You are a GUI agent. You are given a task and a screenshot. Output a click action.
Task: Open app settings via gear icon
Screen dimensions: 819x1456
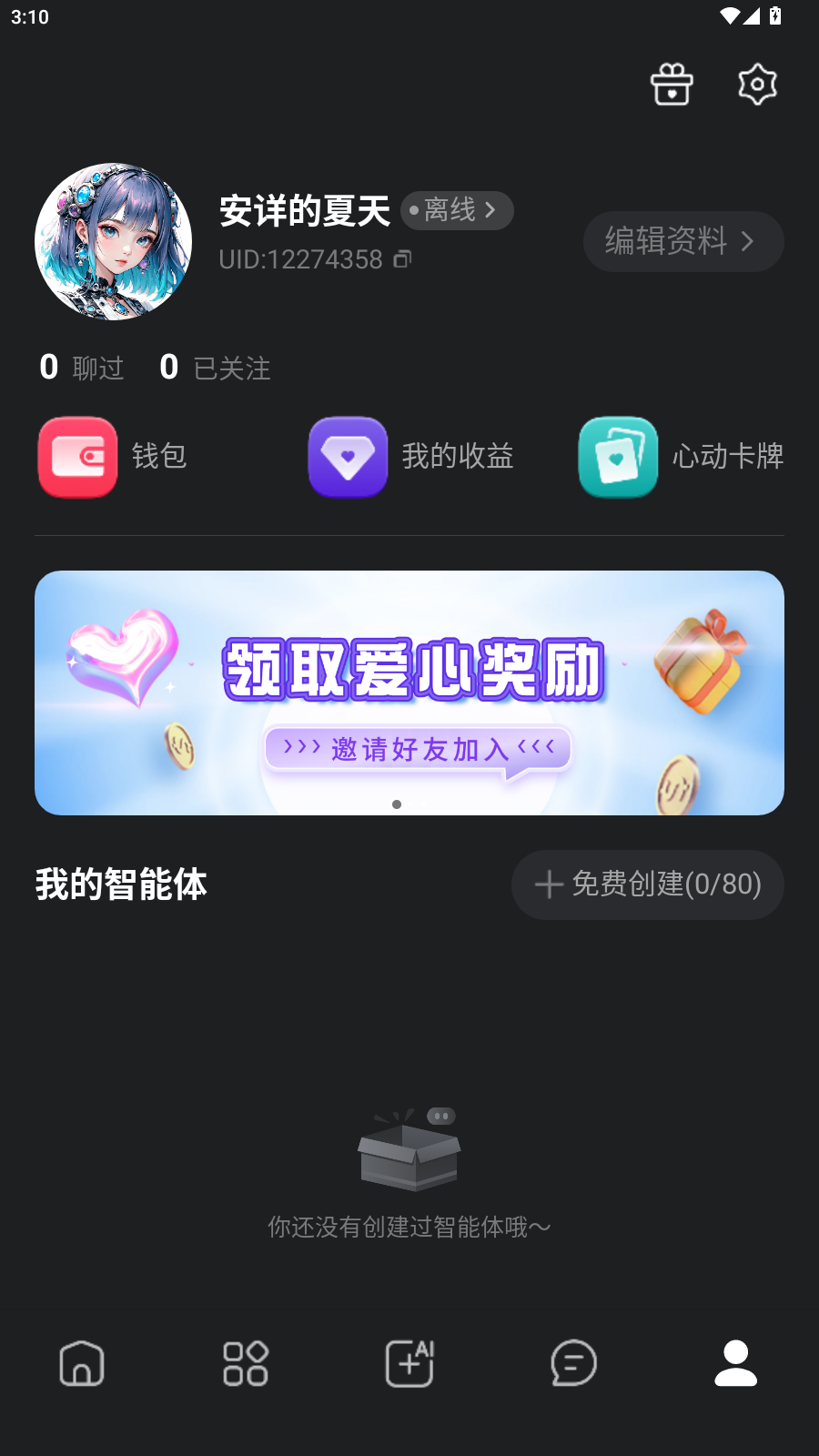pyautogui.click(x=756, y=84)
